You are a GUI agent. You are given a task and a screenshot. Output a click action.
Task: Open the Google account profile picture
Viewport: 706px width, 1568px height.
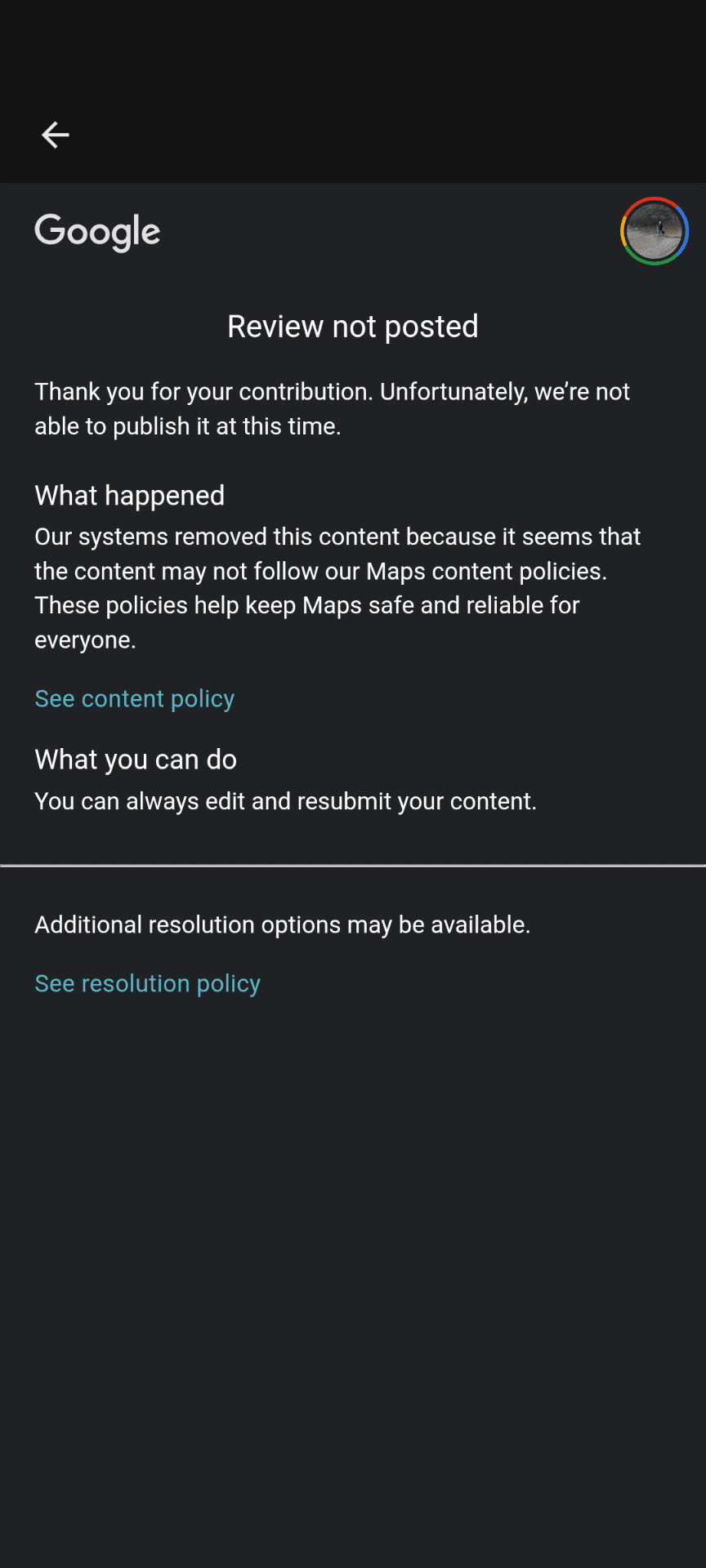(654, 231)
